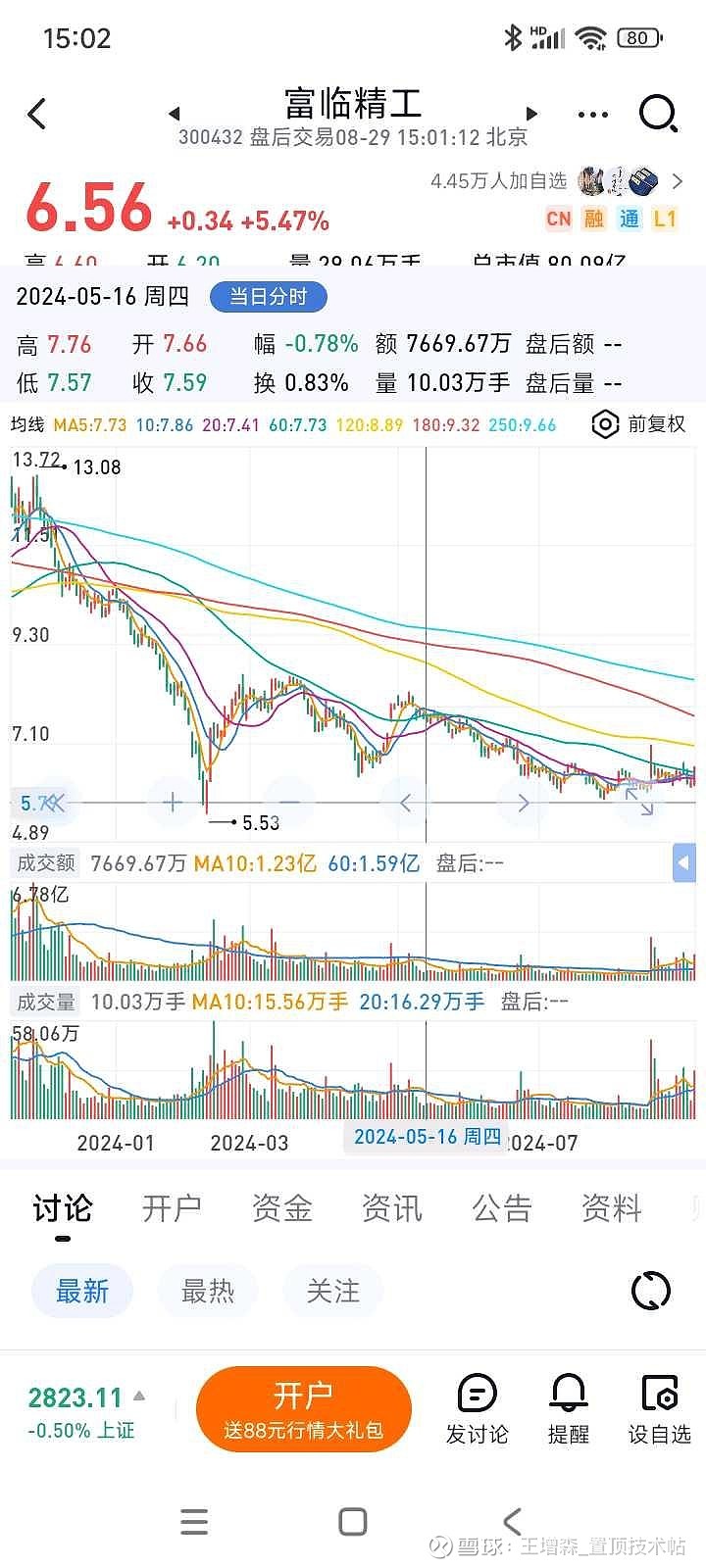Switch to the previous stock with left triangle
Viewport: 706px width, 1568px height.
point(174,114)
